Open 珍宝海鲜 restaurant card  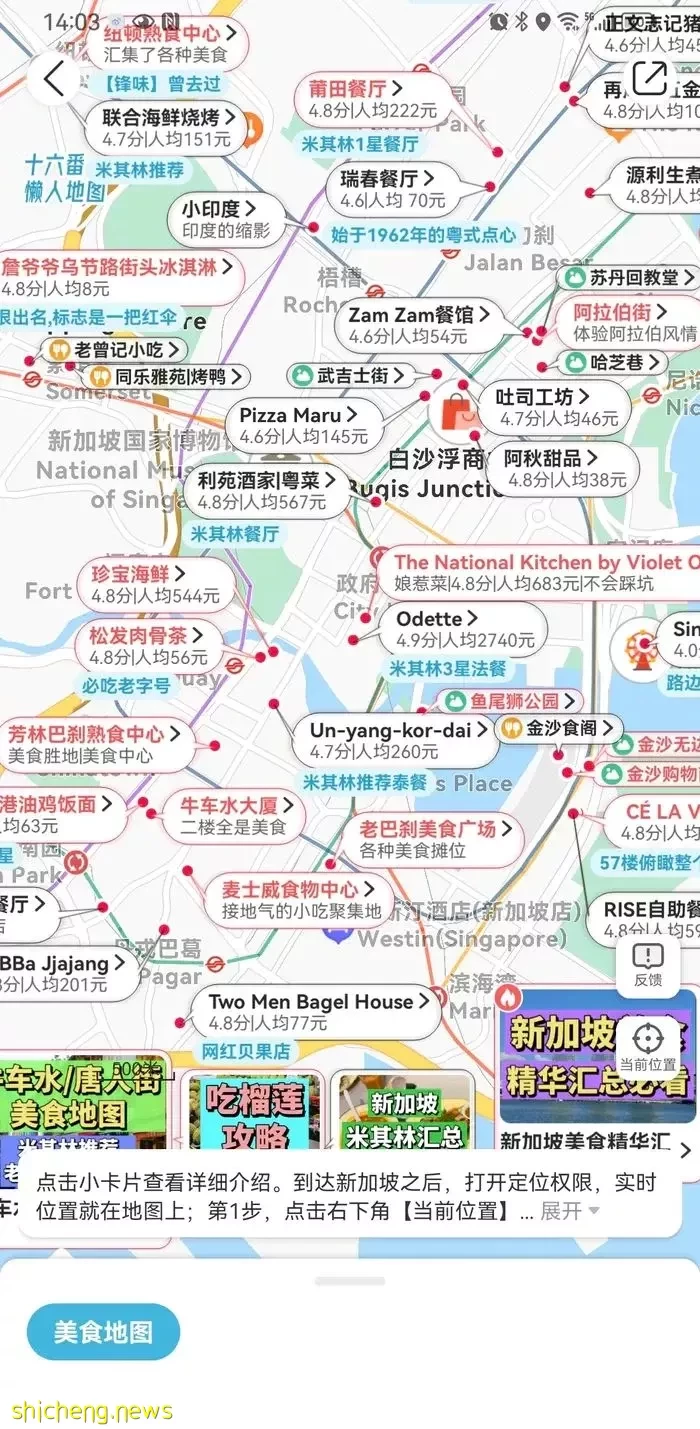click(154, 585)
